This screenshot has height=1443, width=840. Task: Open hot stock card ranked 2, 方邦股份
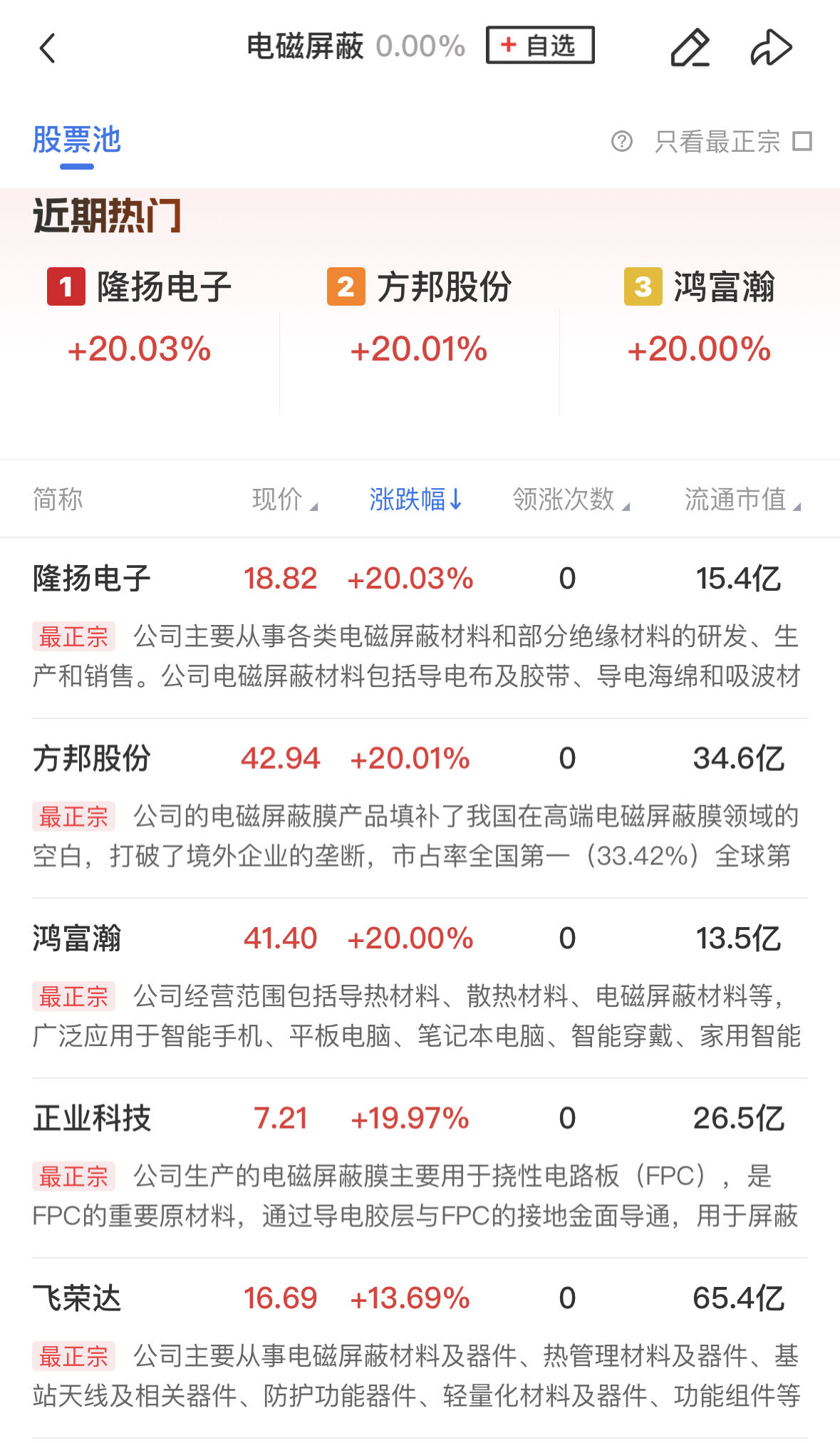click(x=420, y=317)
